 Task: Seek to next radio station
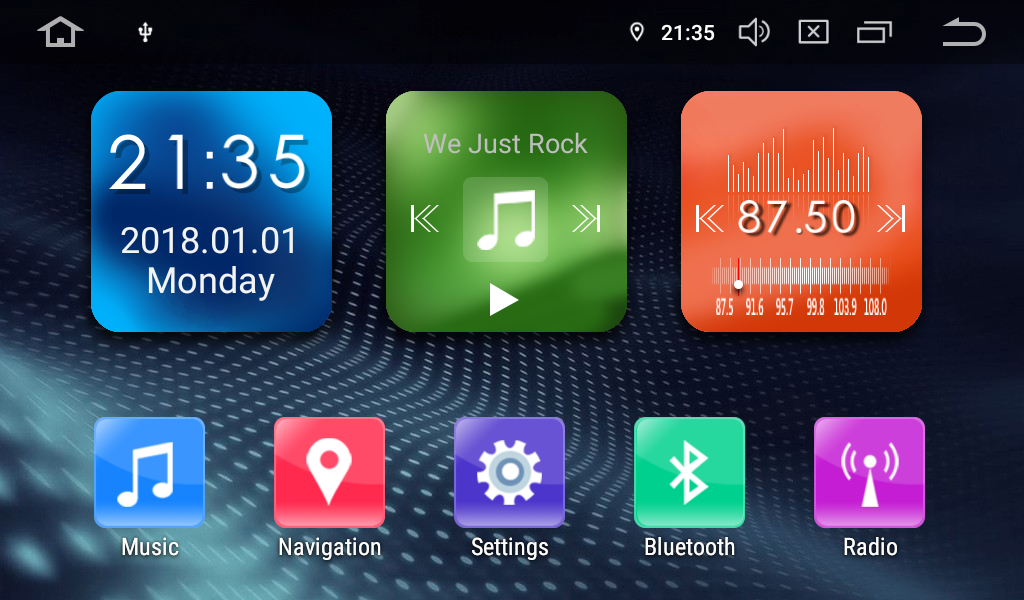(x=890, y=218)
